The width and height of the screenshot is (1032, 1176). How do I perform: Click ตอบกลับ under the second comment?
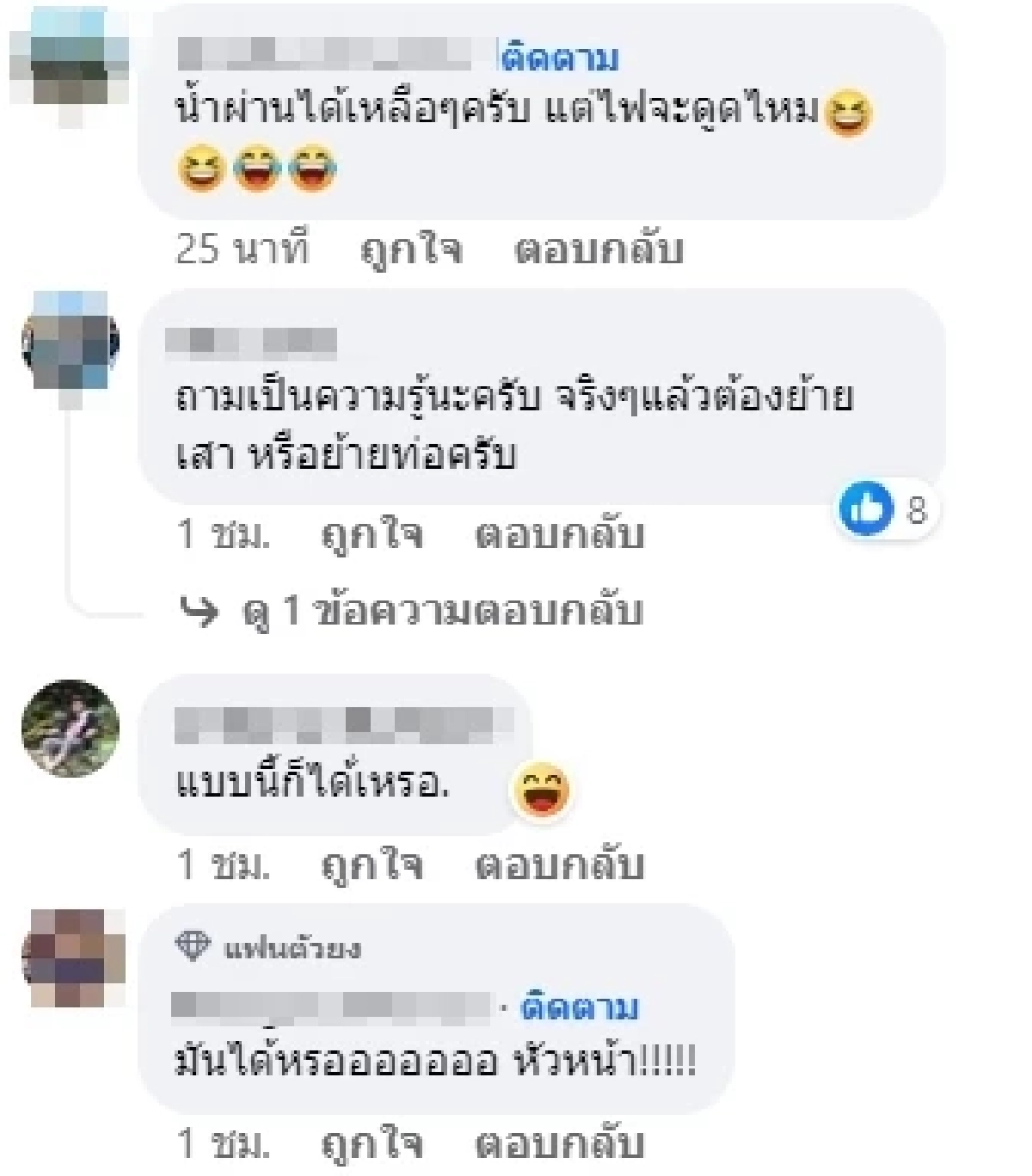[x=558, y=535]
